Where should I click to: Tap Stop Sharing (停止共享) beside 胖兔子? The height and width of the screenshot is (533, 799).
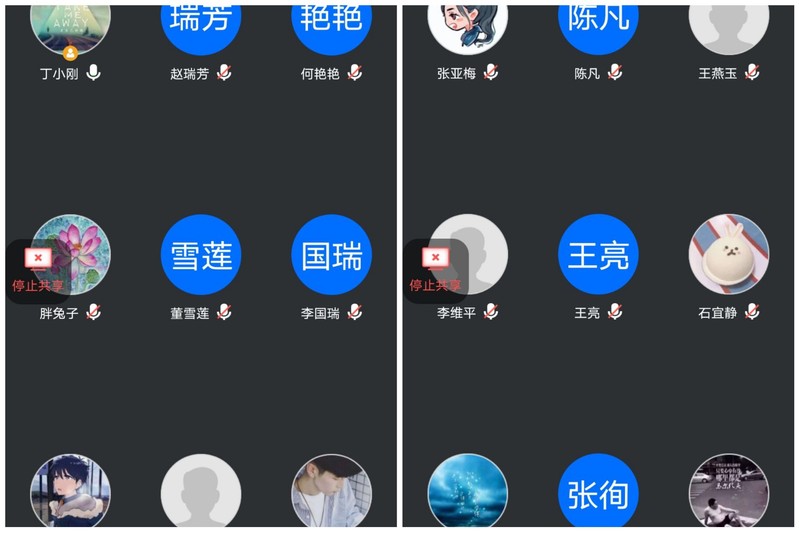38,270
